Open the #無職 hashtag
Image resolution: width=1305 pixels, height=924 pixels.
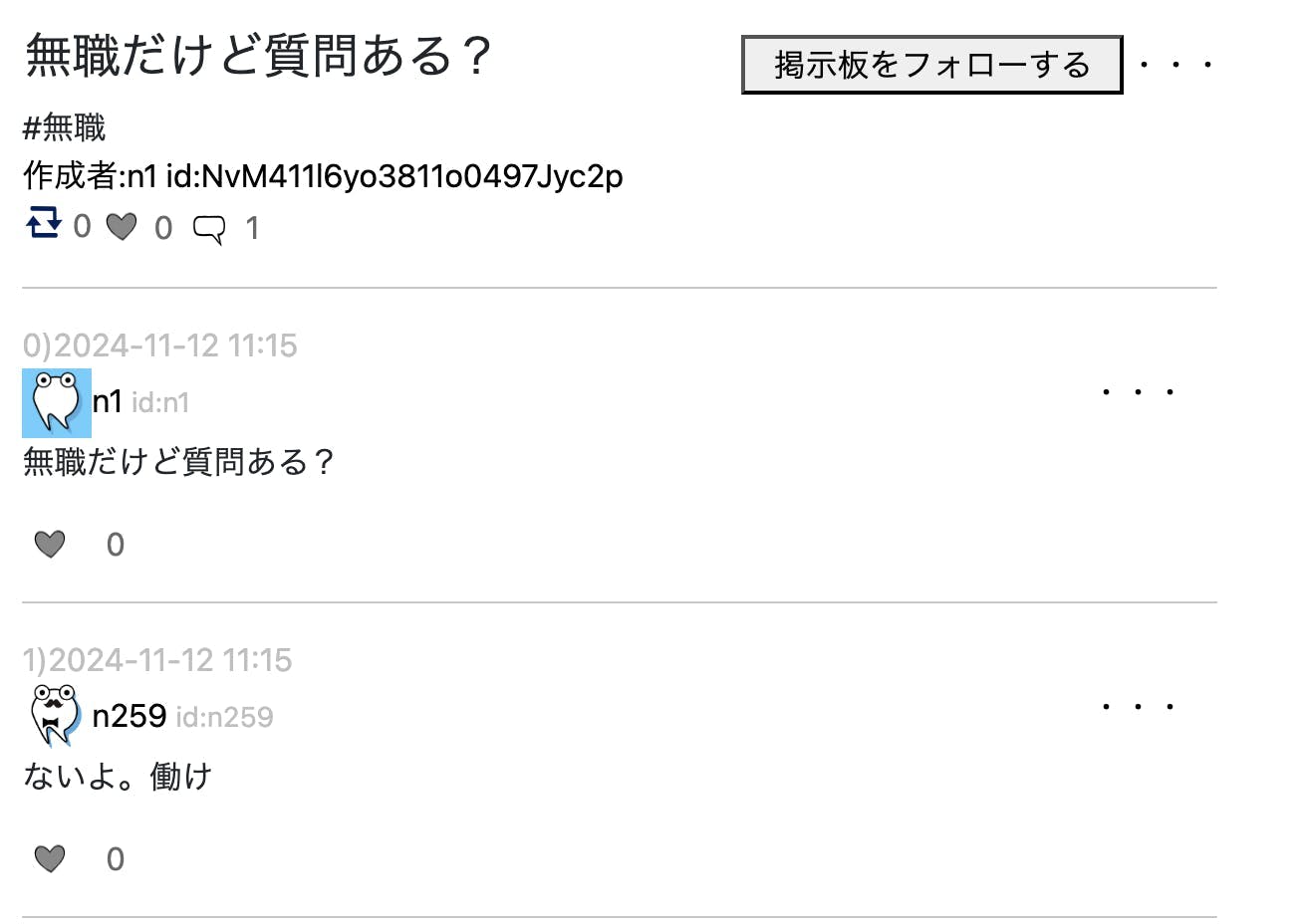point(64,127)
